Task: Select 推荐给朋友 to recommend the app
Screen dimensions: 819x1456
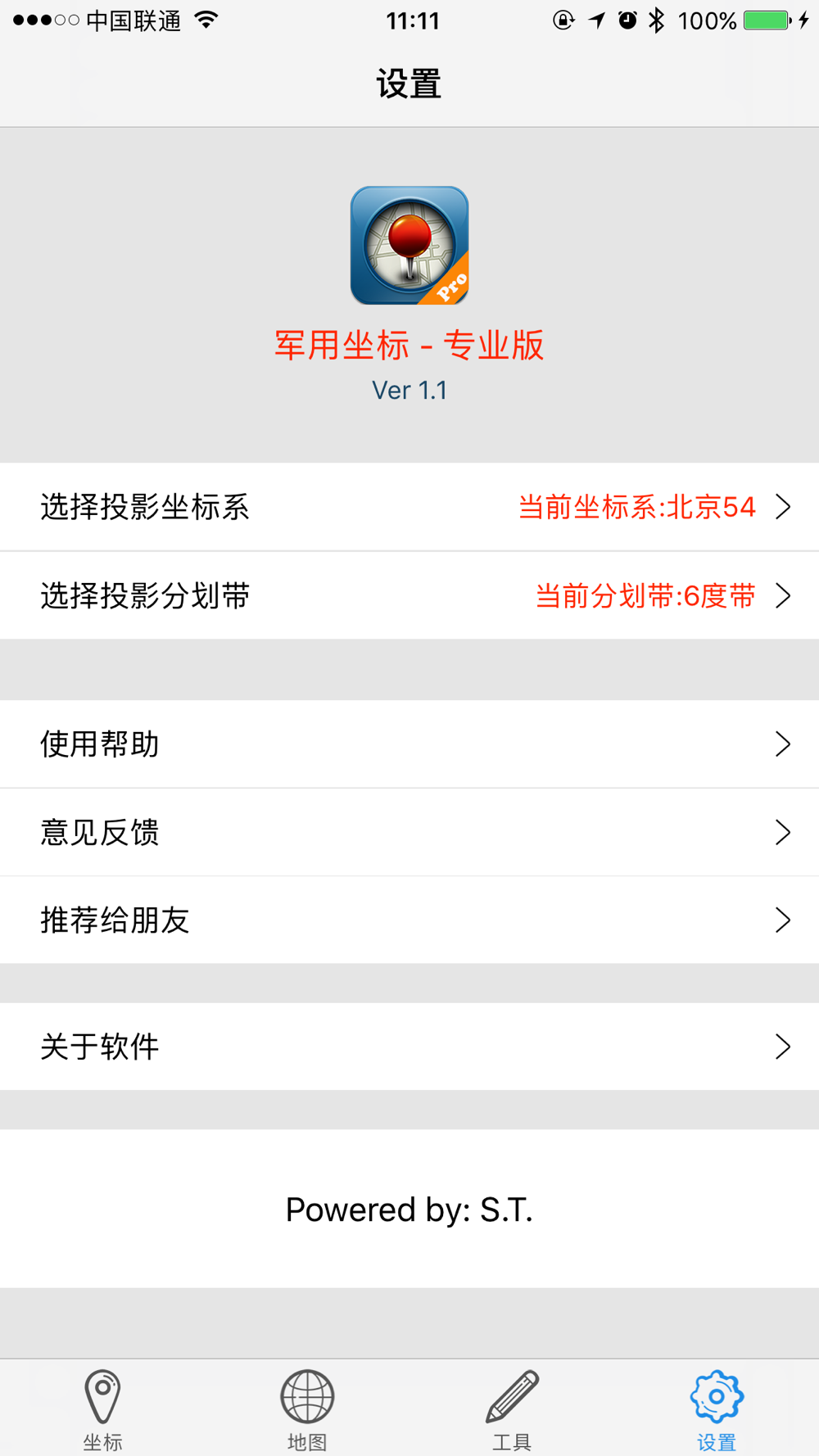Action: pyautogui.click(x=409, y=920)
